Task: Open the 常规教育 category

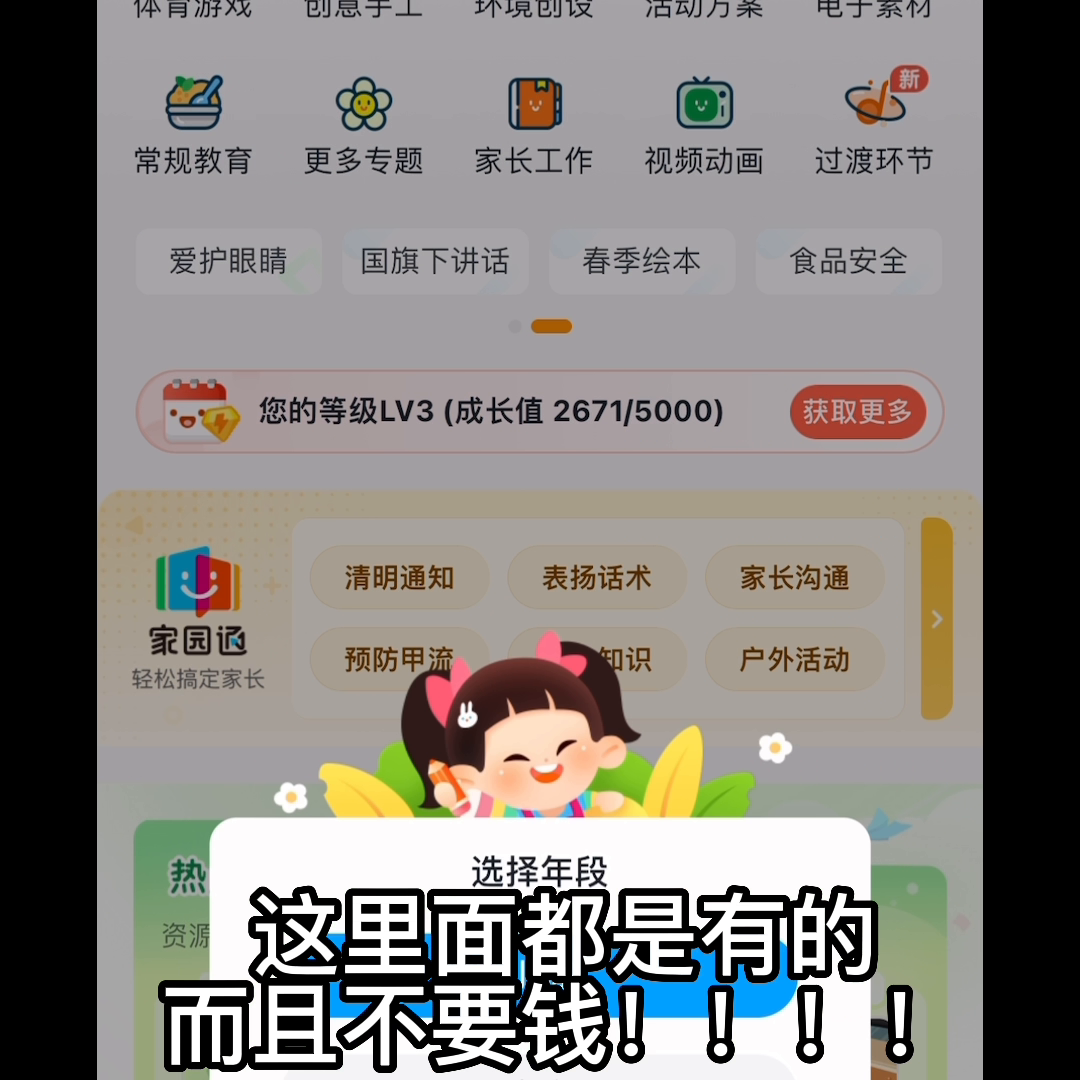Action: (193, 125)
